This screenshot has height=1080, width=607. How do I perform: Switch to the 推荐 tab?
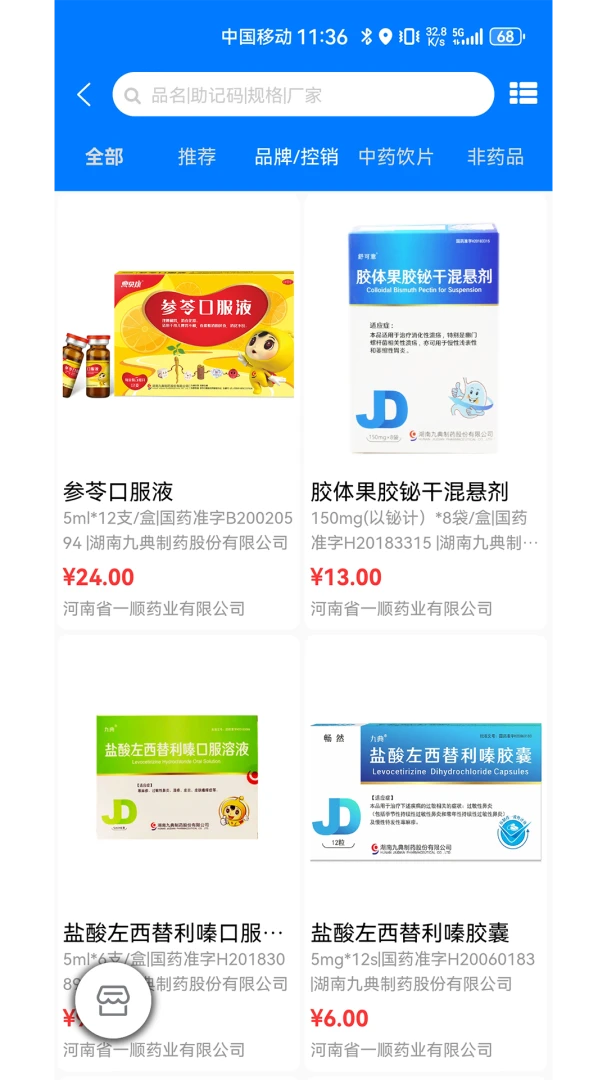[197, 157]
